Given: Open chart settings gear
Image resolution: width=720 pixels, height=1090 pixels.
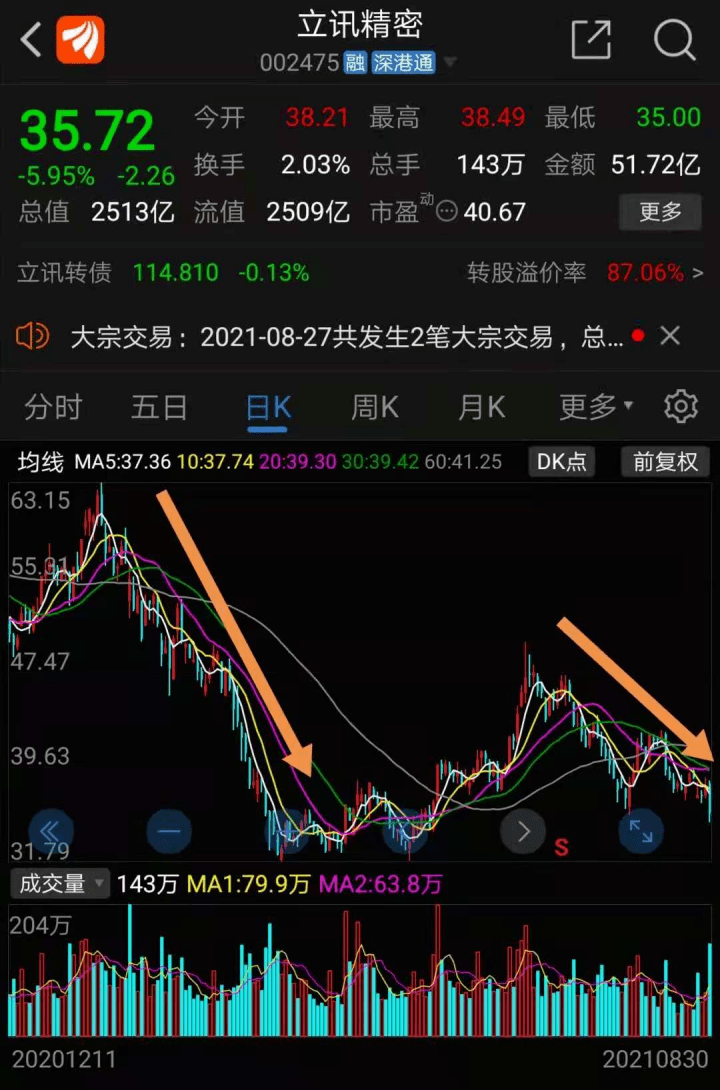Looking at the screenshot, I should click(681, 407).
